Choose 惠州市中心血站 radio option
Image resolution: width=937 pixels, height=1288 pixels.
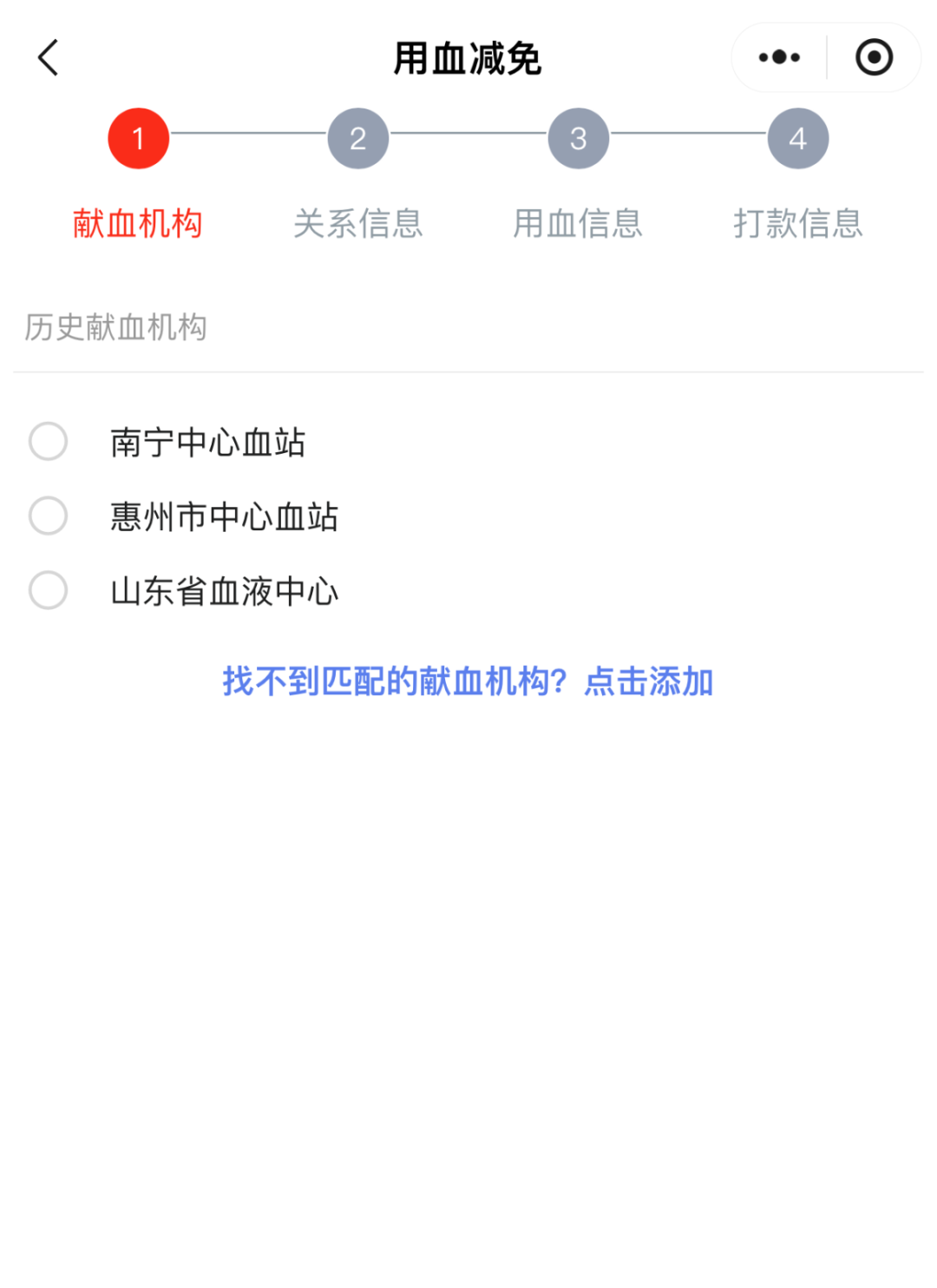click(x=49, y=516)
